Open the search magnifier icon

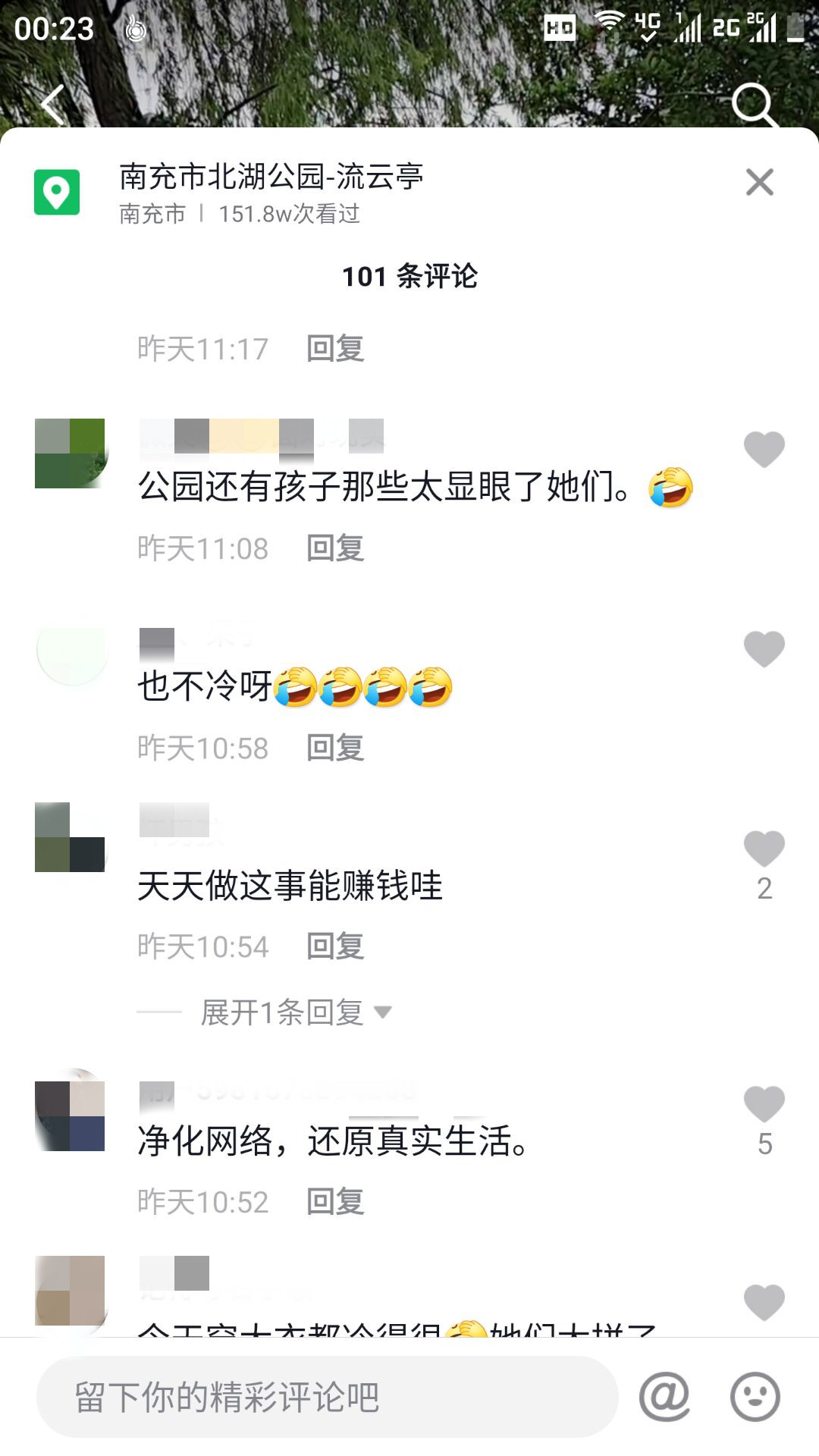pos(754,104)
